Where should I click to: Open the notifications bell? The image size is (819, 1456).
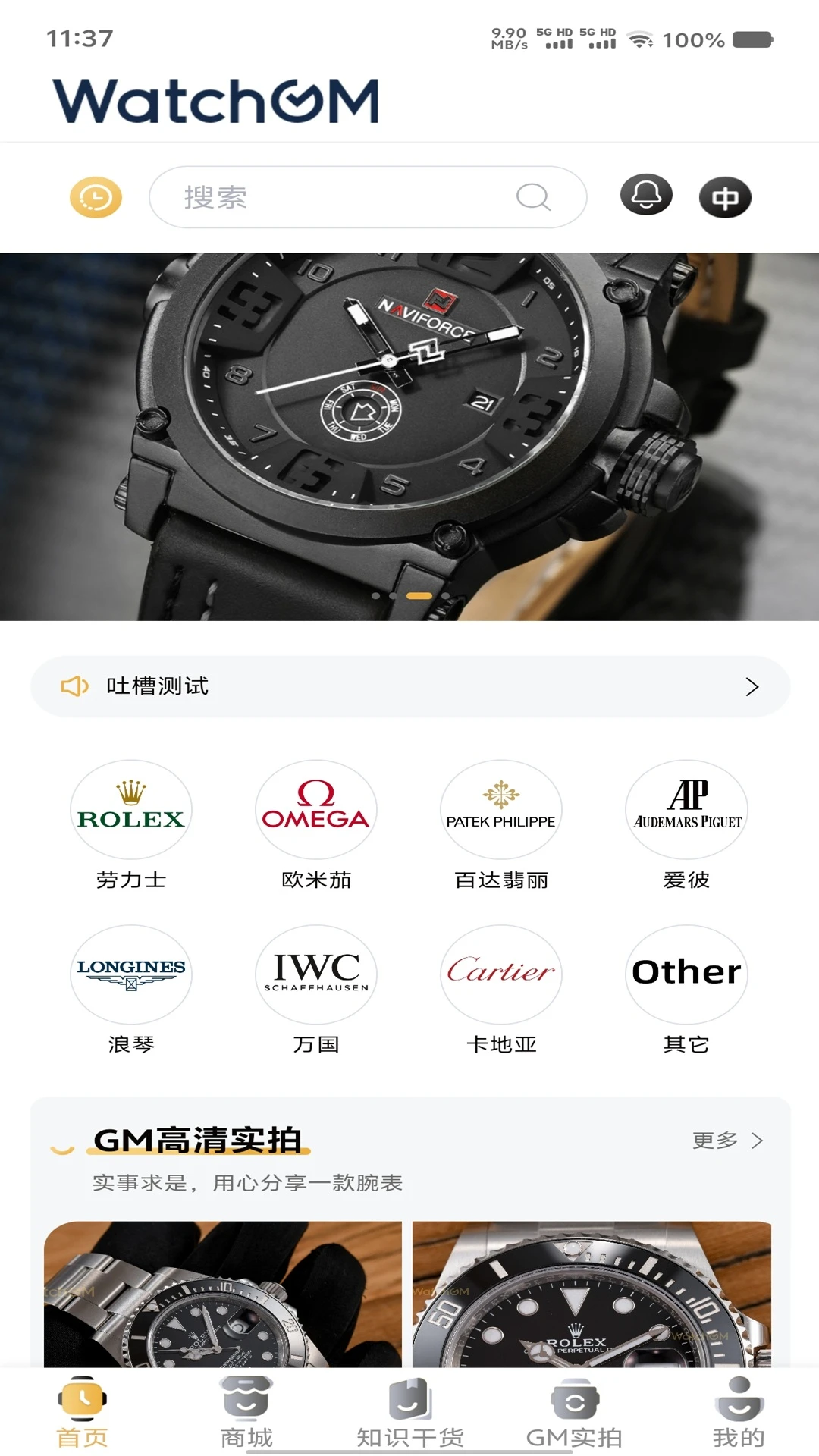coord(646,196)
